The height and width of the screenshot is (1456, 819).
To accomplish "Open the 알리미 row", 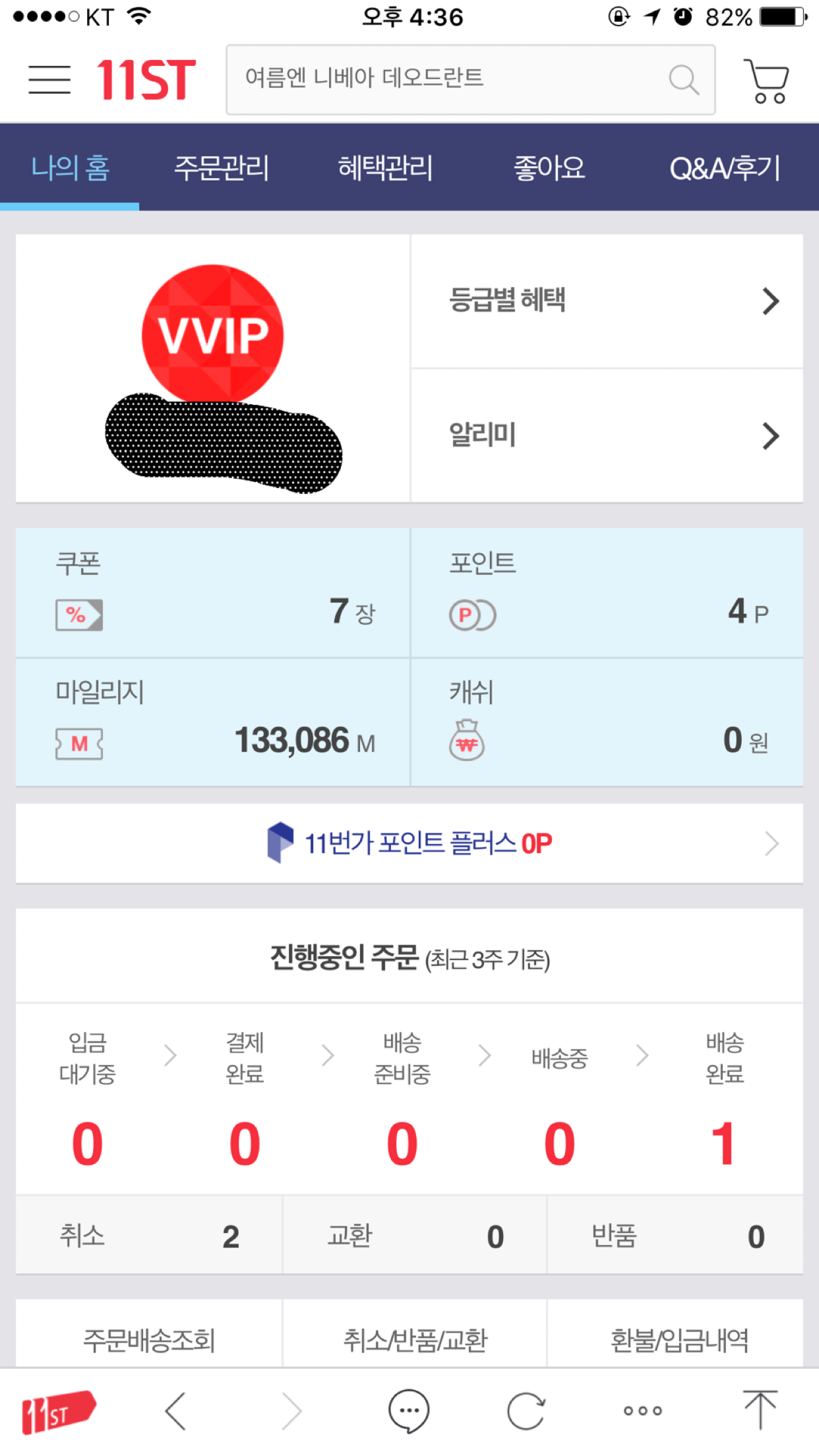I will point(607,435).
